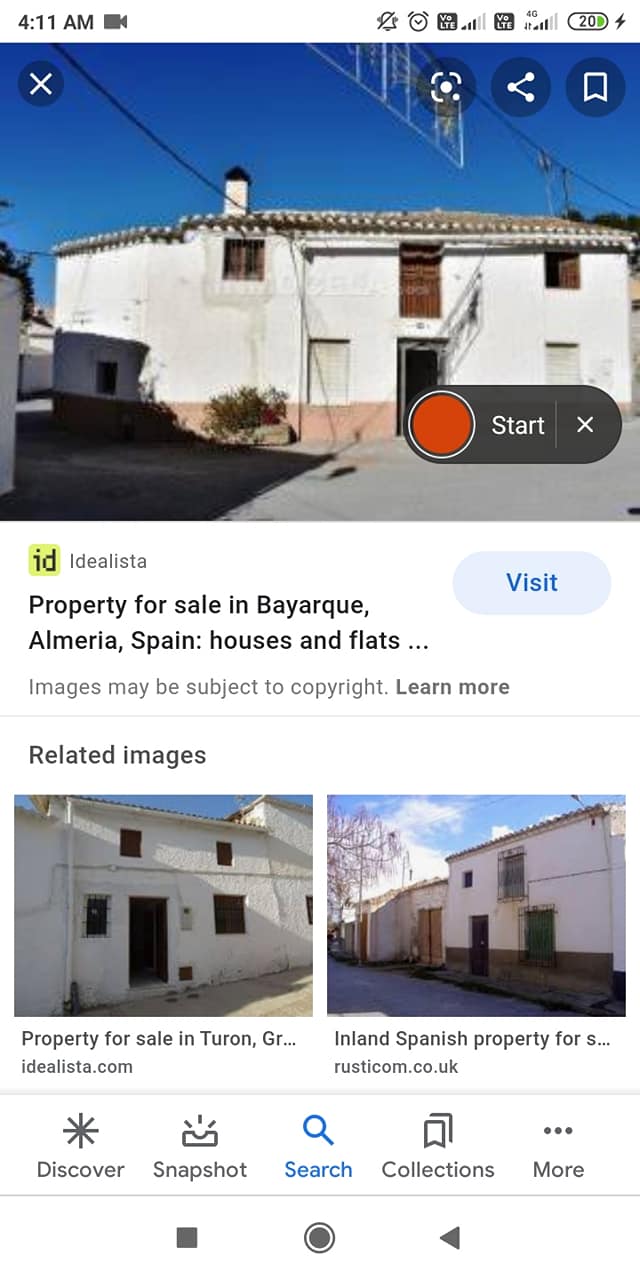Viewport: 640px width, 1280px height.
Task: Share this image
Action: (x=520, y=87)
